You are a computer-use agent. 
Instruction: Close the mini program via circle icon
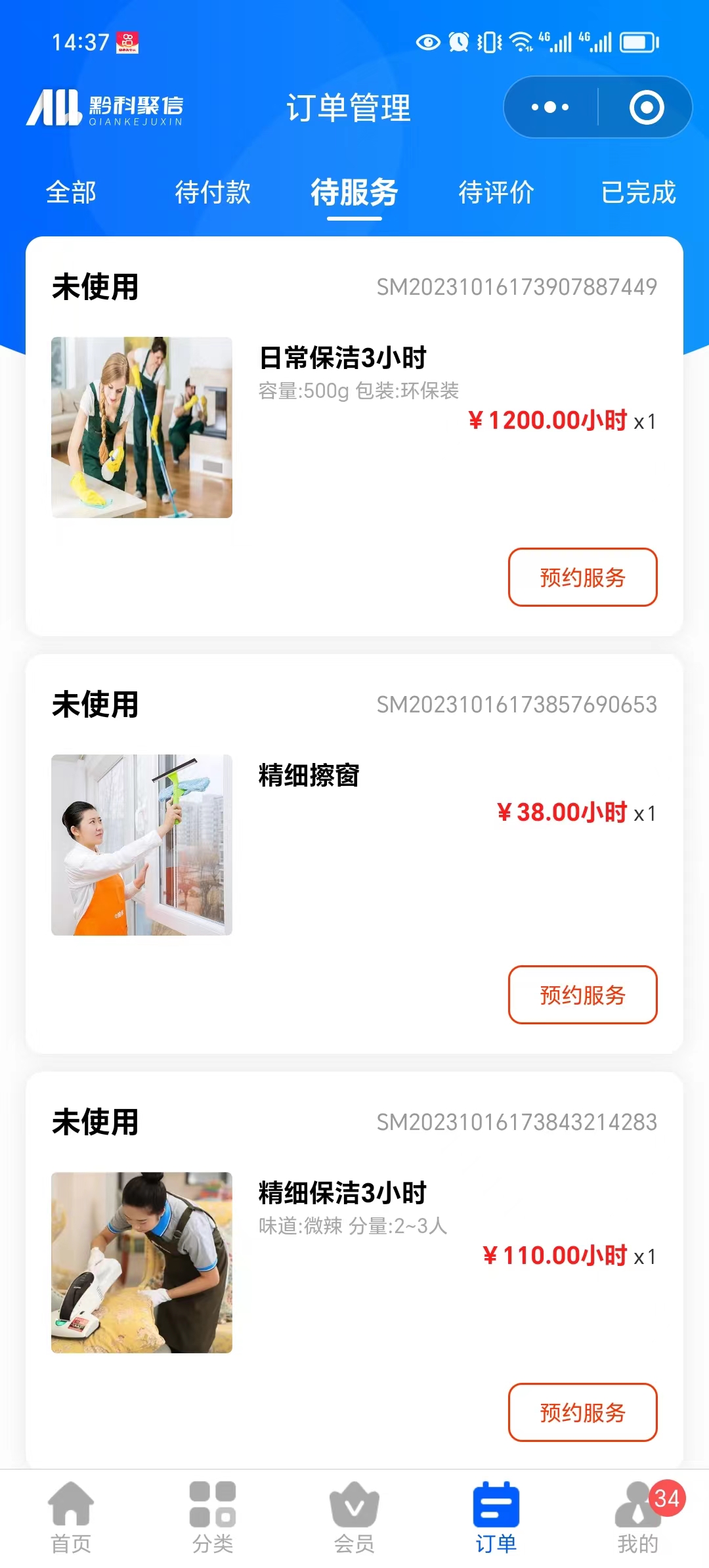[646, 107]
